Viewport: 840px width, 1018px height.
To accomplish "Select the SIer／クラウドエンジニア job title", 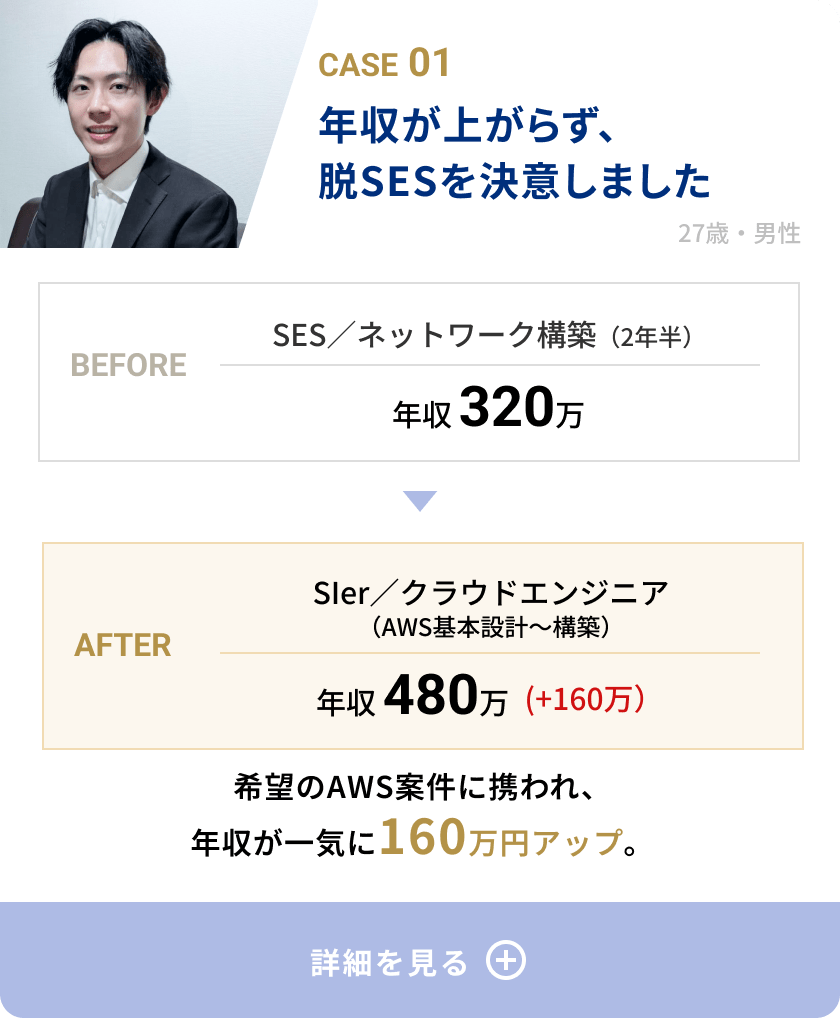I will pyautogui.click(x=490, y=592).
